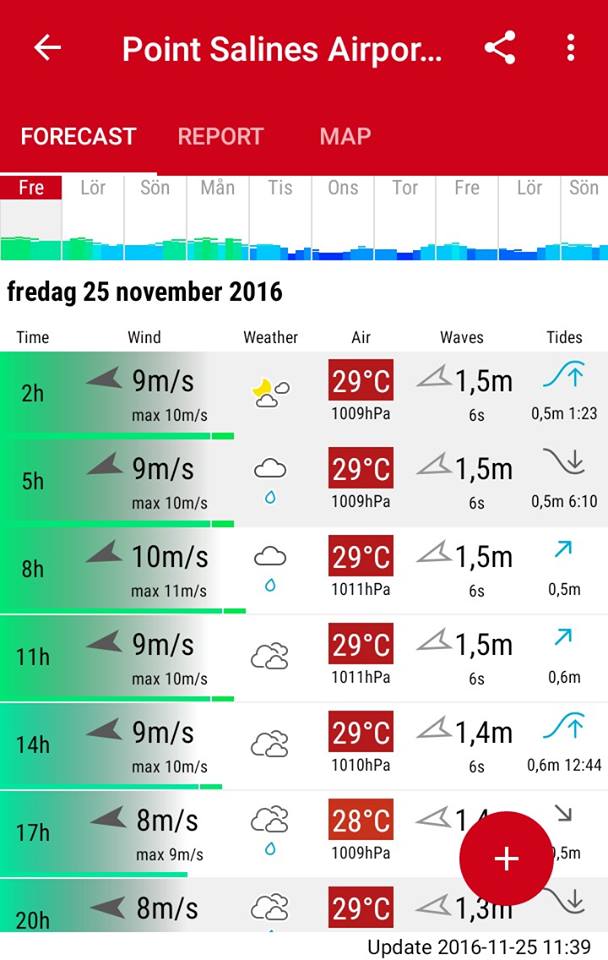608x960 pixels.
Task: Select the FORECAST tab
Action: (78, 136)
